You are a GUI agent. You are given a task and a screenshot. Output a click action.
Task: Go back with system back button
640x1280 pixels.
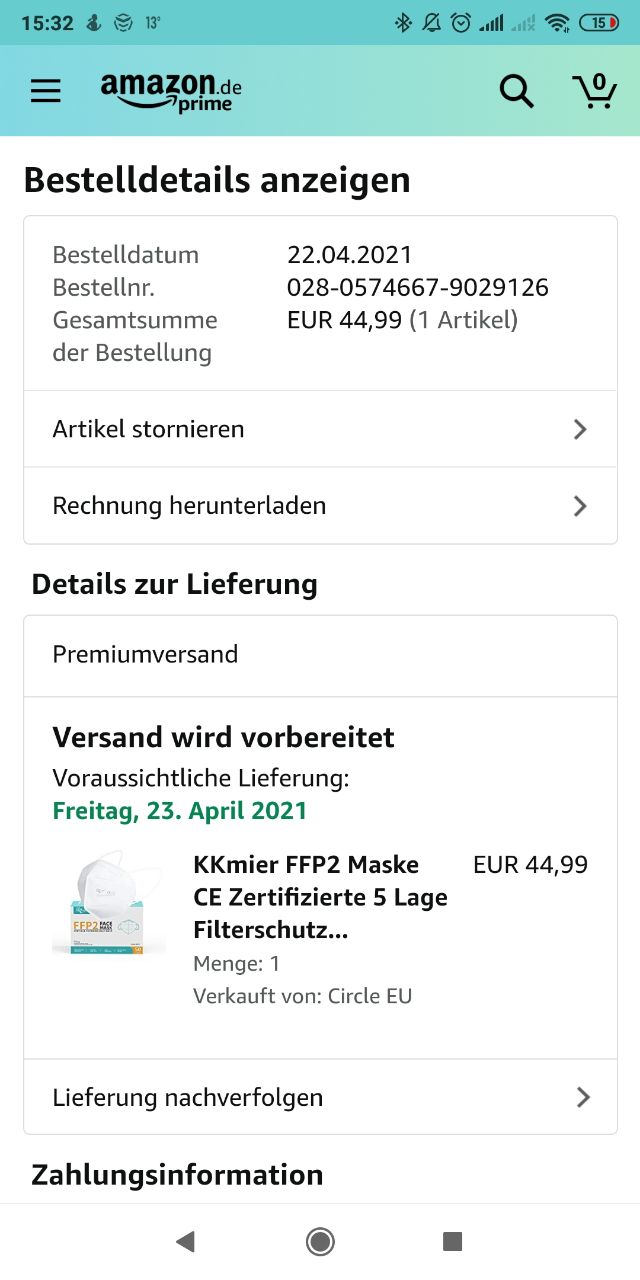coord(185,1242)
